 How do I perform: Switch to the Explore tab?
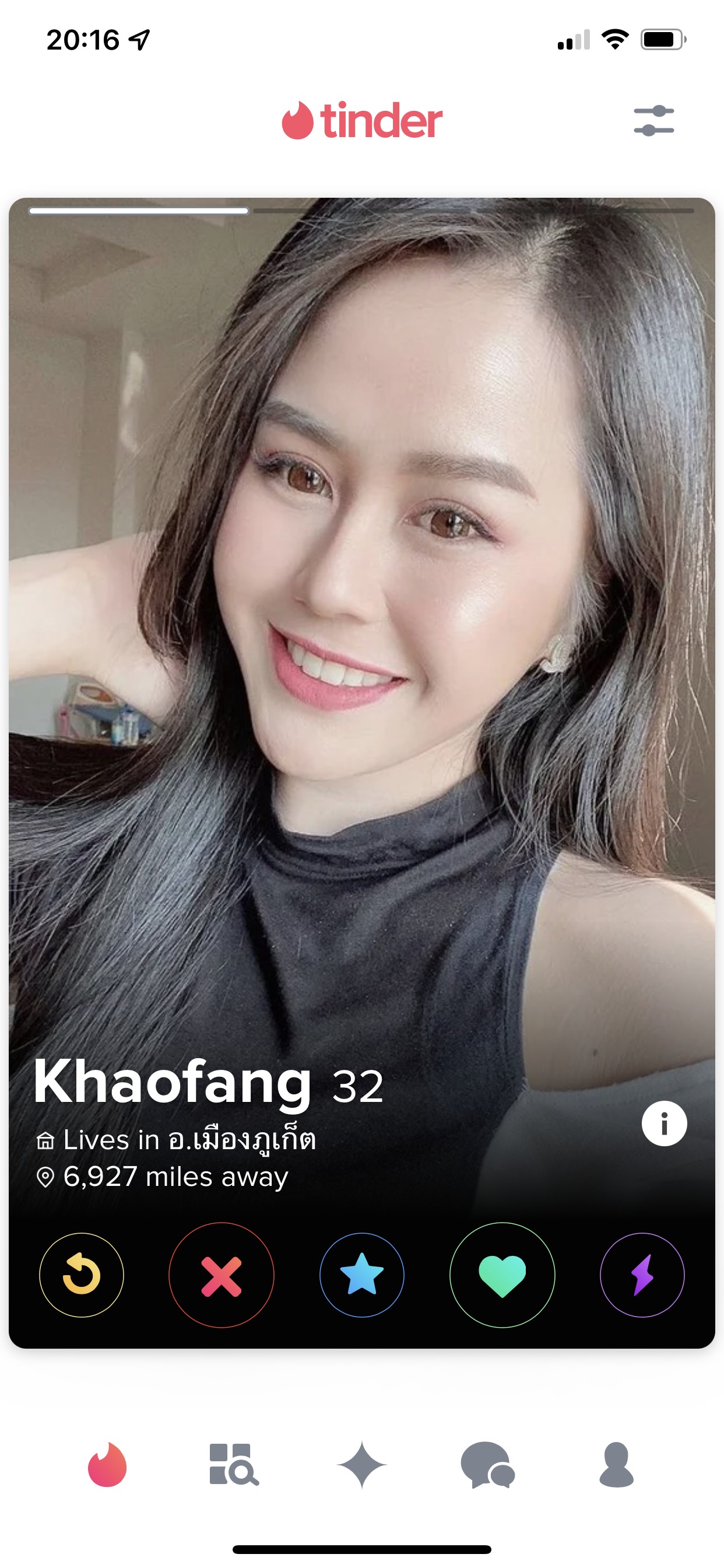234,1465
